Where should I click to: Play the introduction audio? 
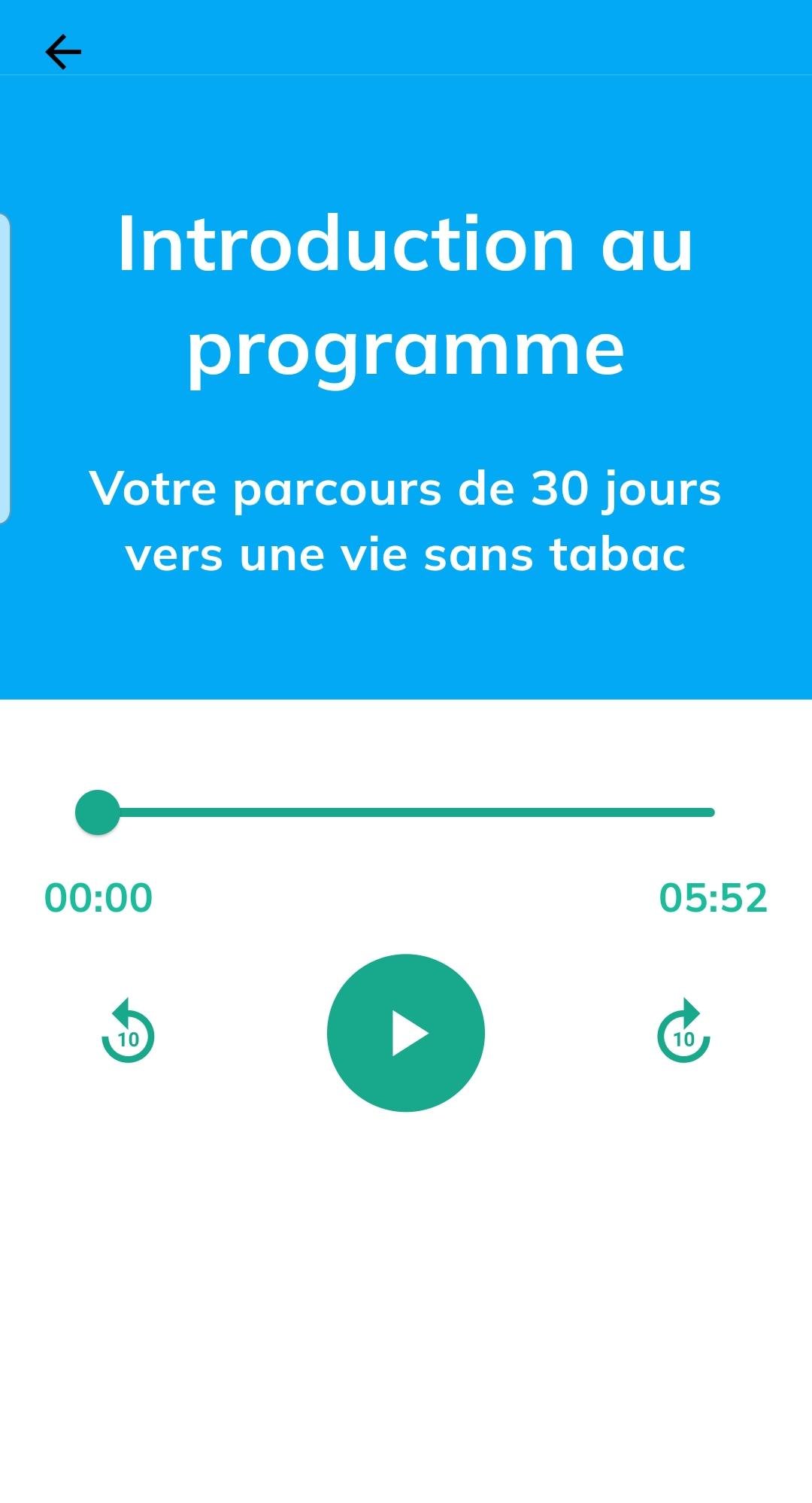[406, 1033]
